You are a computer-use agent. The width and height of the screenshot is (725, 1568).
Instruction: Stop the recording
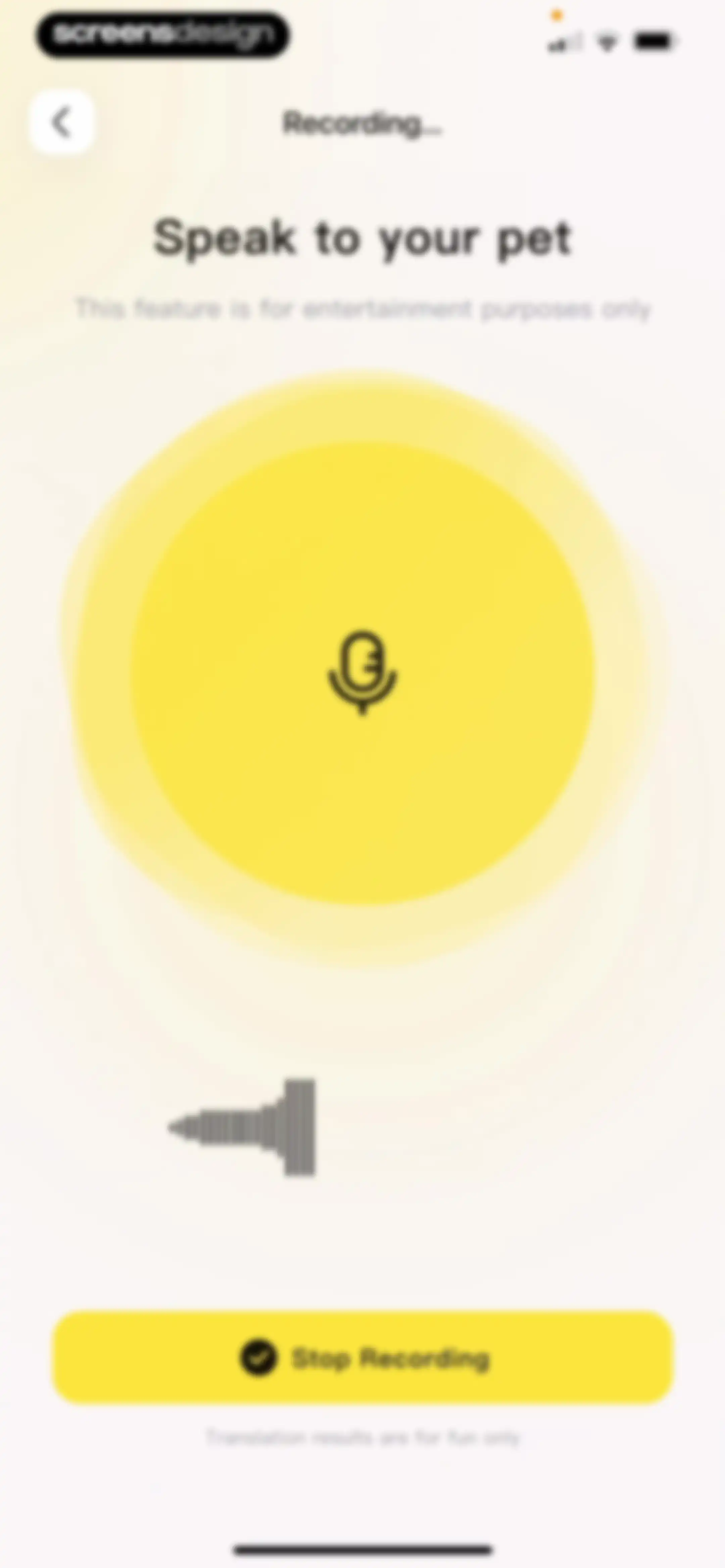click(x=363, y=1357)
